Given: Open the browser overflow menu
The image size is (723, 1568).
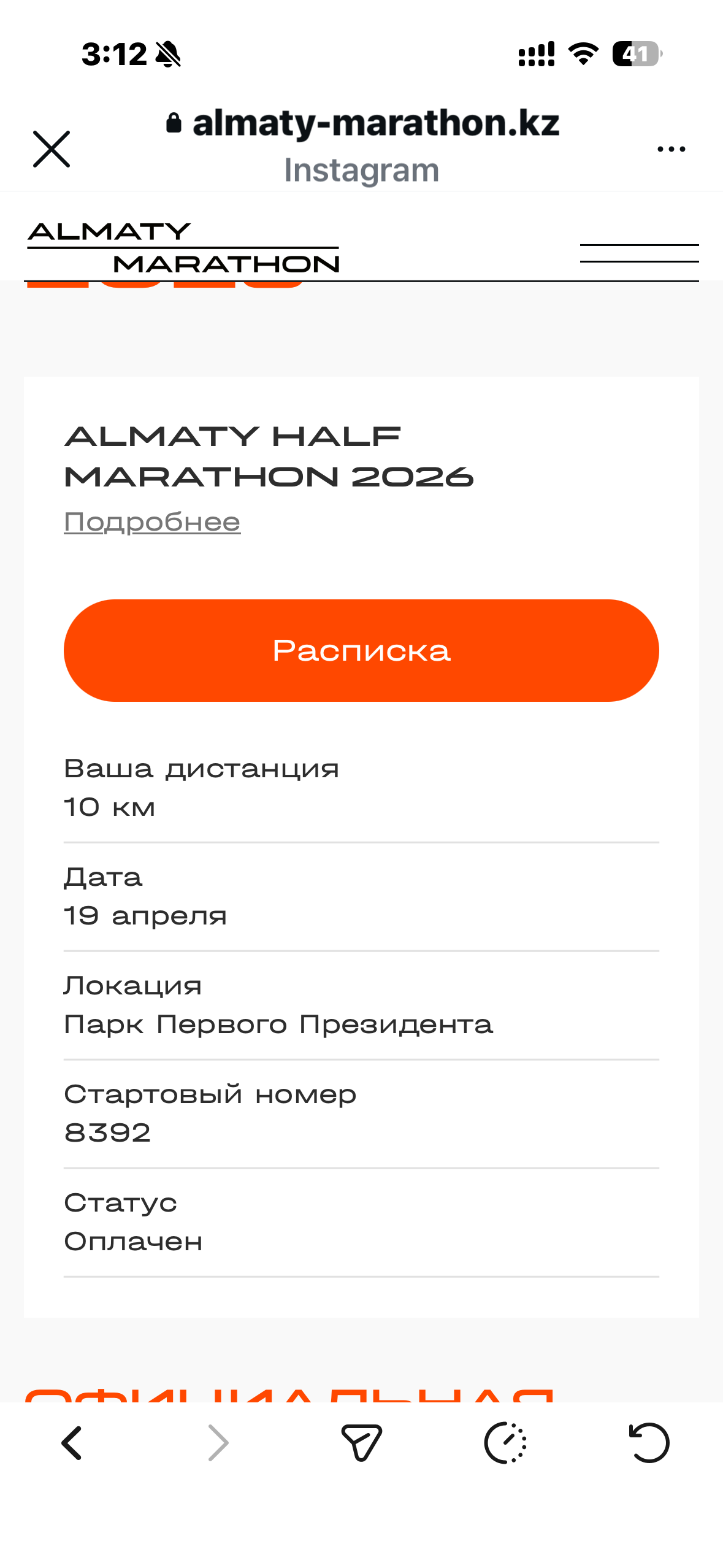Looking at the screenshot, I should point(671,149).
